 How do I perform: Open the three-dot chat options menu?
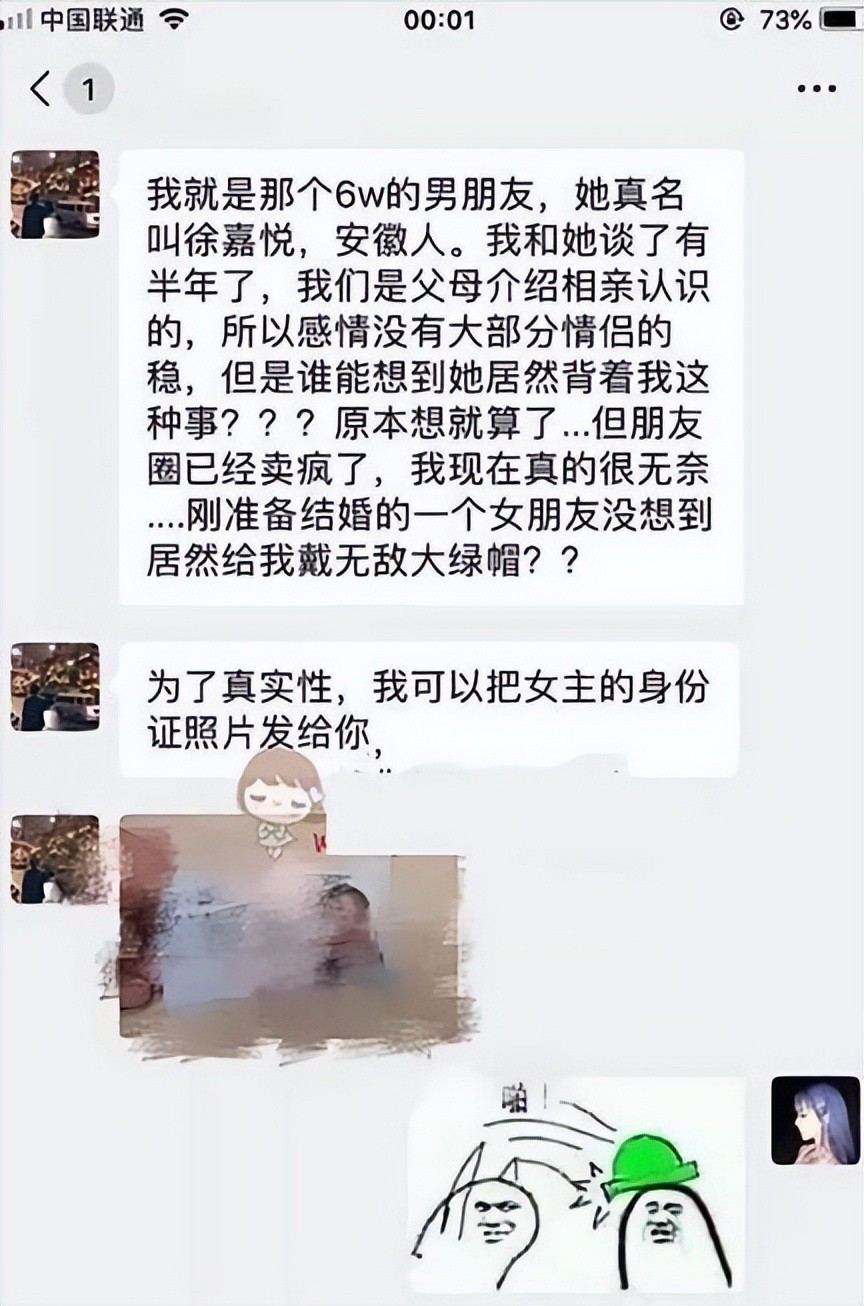(x=816, y=90)
